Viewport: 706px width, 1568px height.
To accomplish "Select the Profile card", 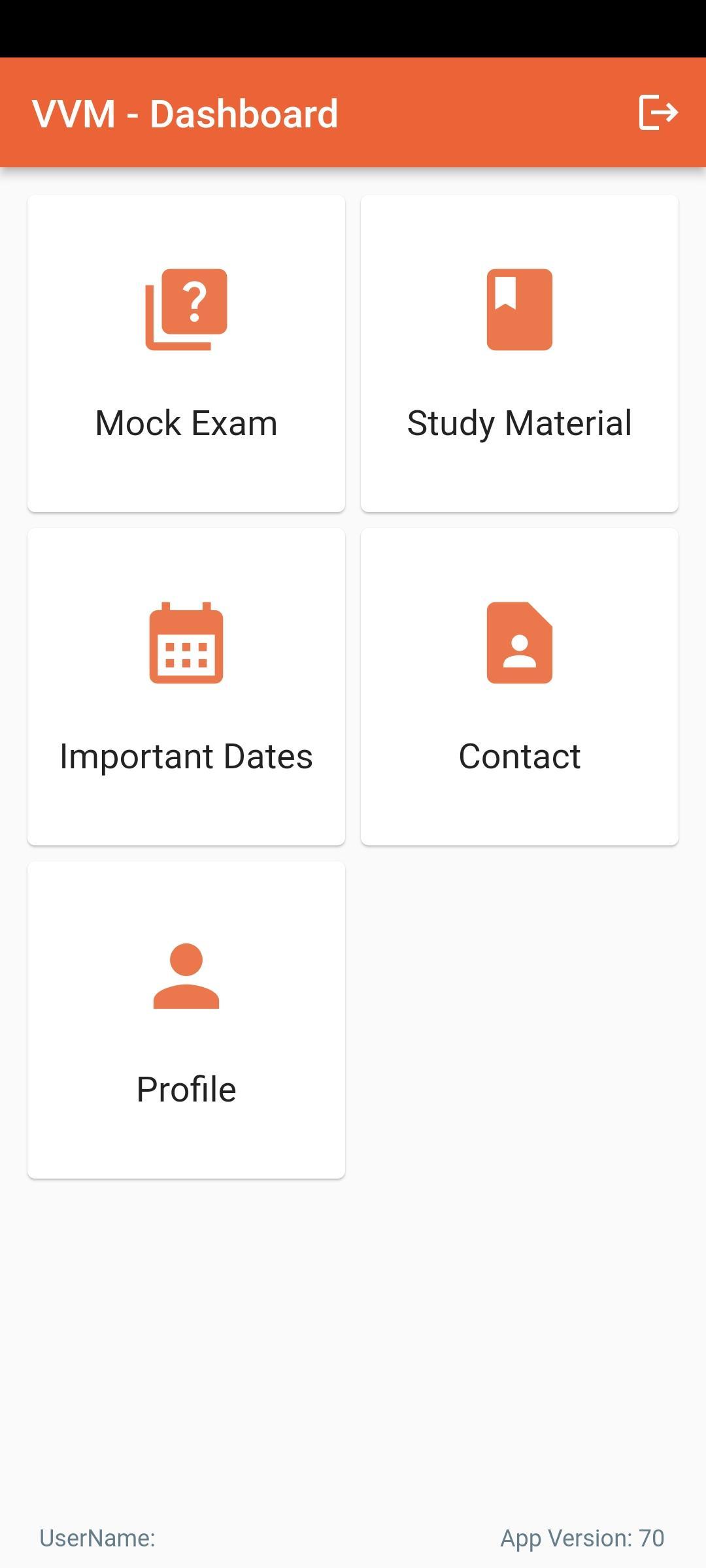I will [x=186, y=1020].
